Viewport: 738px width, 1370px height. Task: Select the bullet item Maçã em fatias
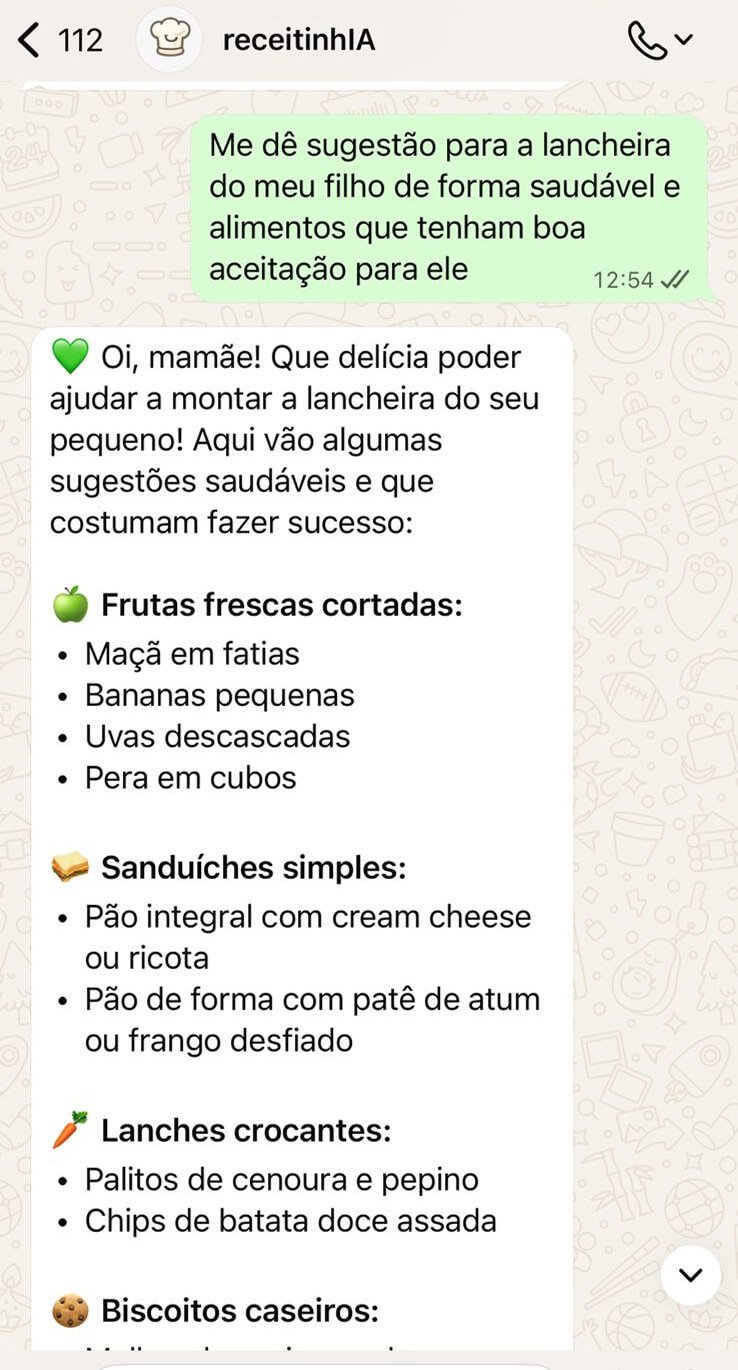click(195, 653)
